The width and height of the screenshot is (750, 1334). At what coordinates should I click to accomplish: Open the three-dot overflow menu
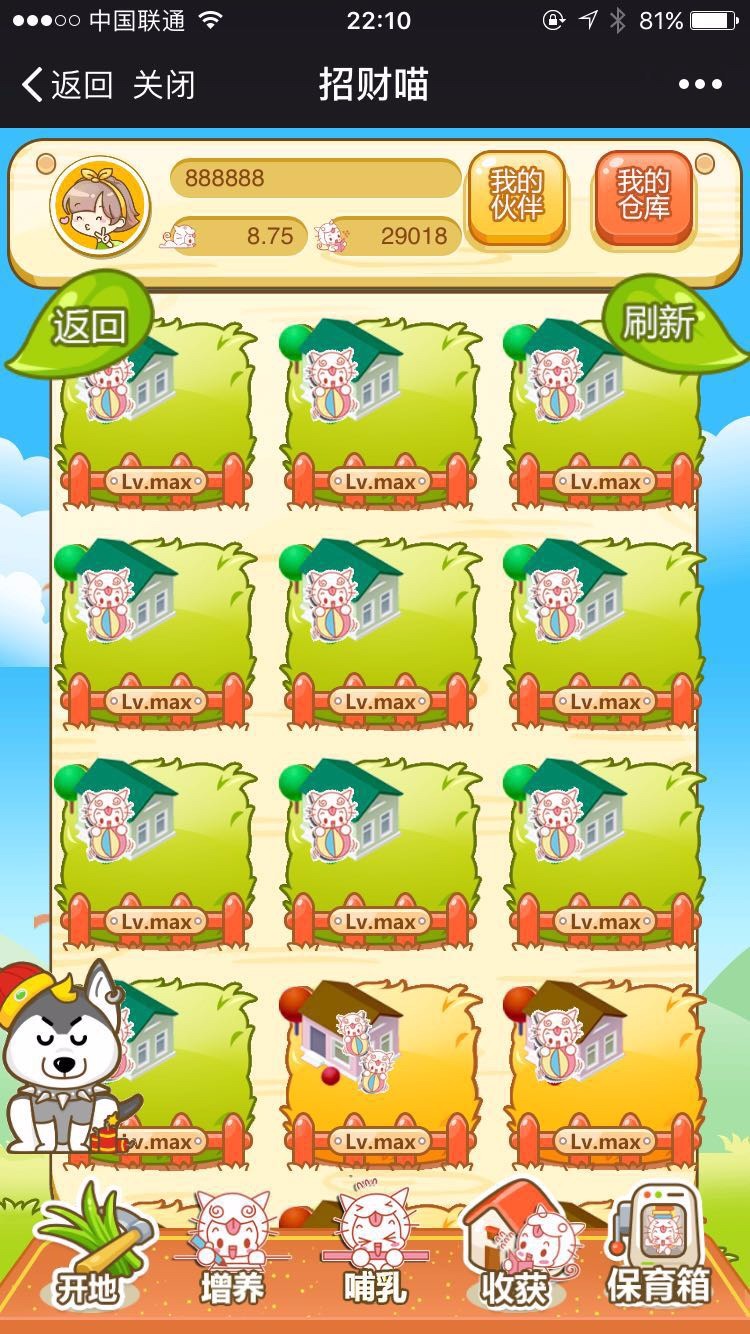699,85
